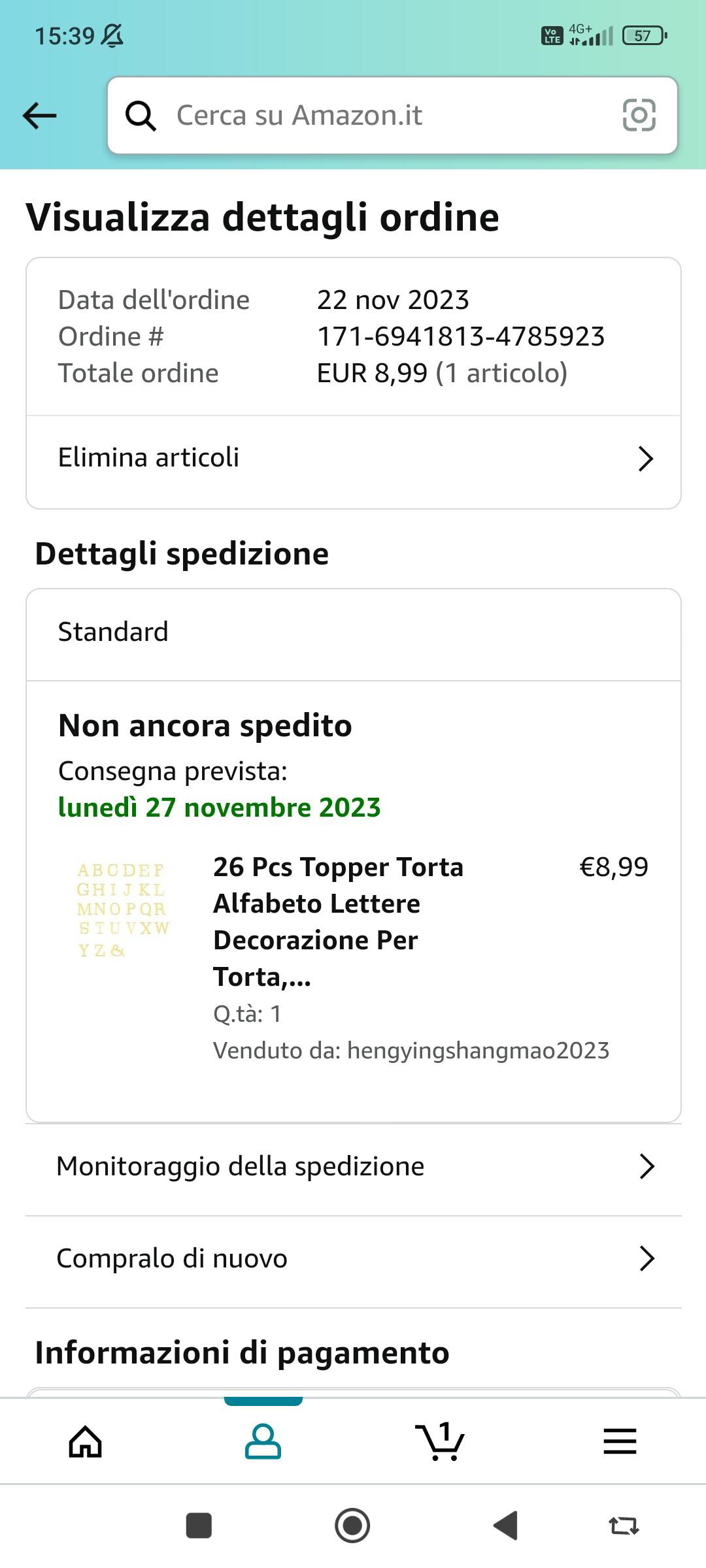Open Elimina articoli
This screenshot has width=706, height=1568.
tap(353, 458)
